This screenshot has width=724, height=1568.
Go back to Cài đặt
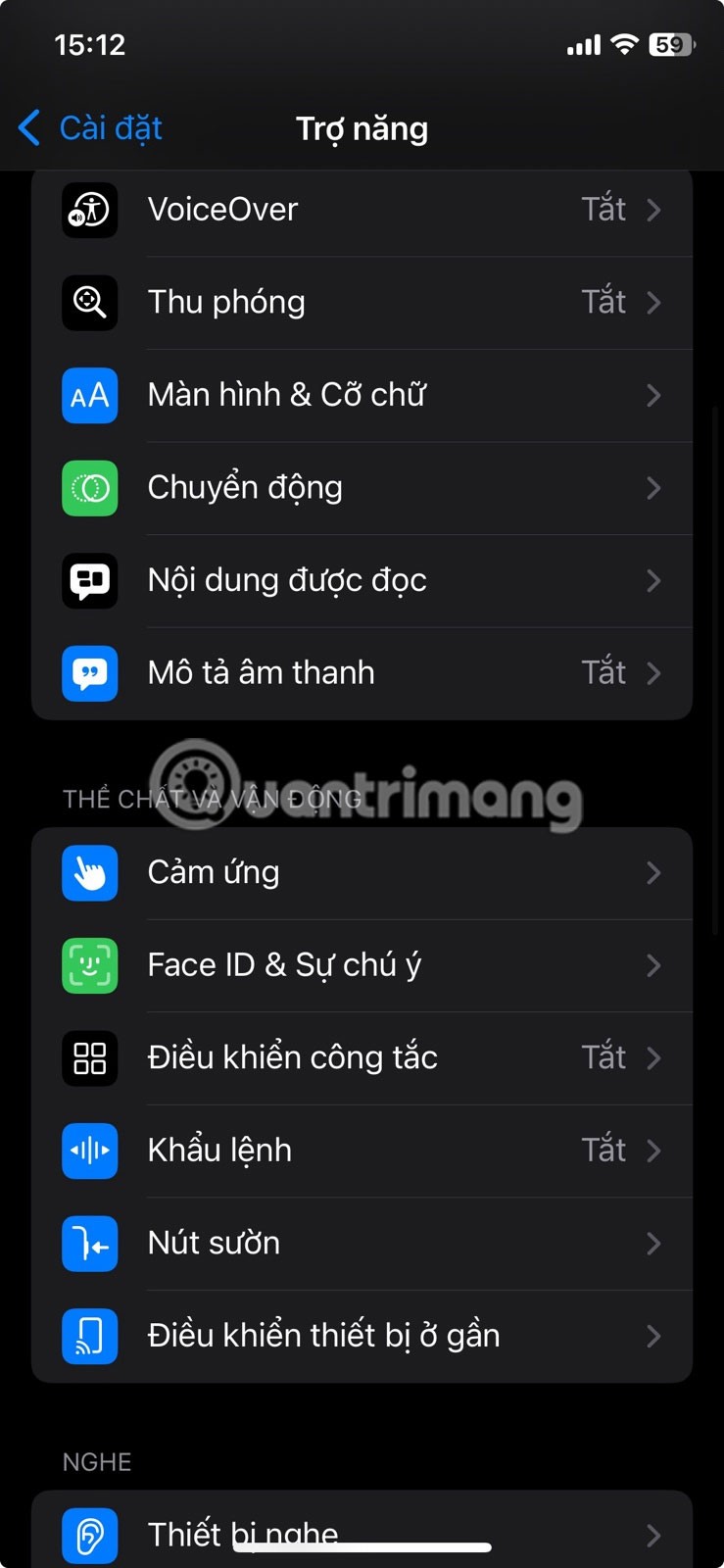[x=90, y=128]
